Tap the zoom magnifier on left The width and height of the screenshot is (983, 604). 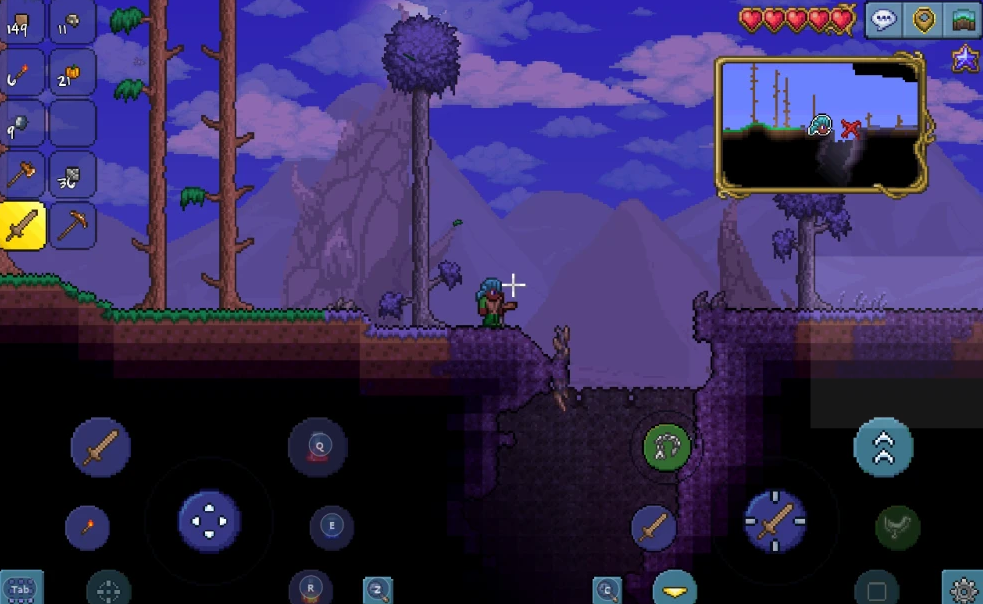click(378, 589)
